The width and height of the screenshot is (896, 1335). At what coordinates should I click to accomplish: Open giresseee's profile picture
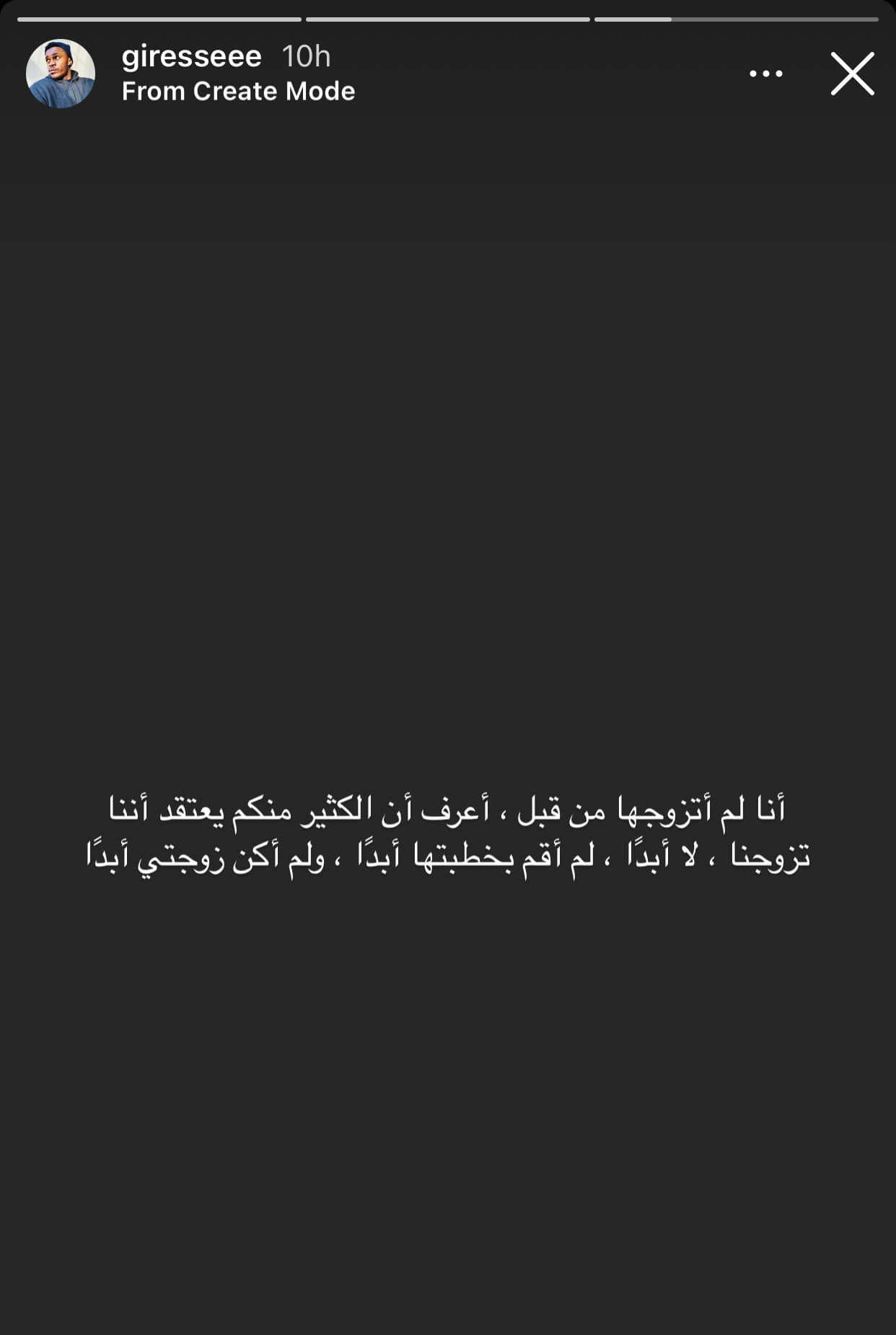click(61, 74)
